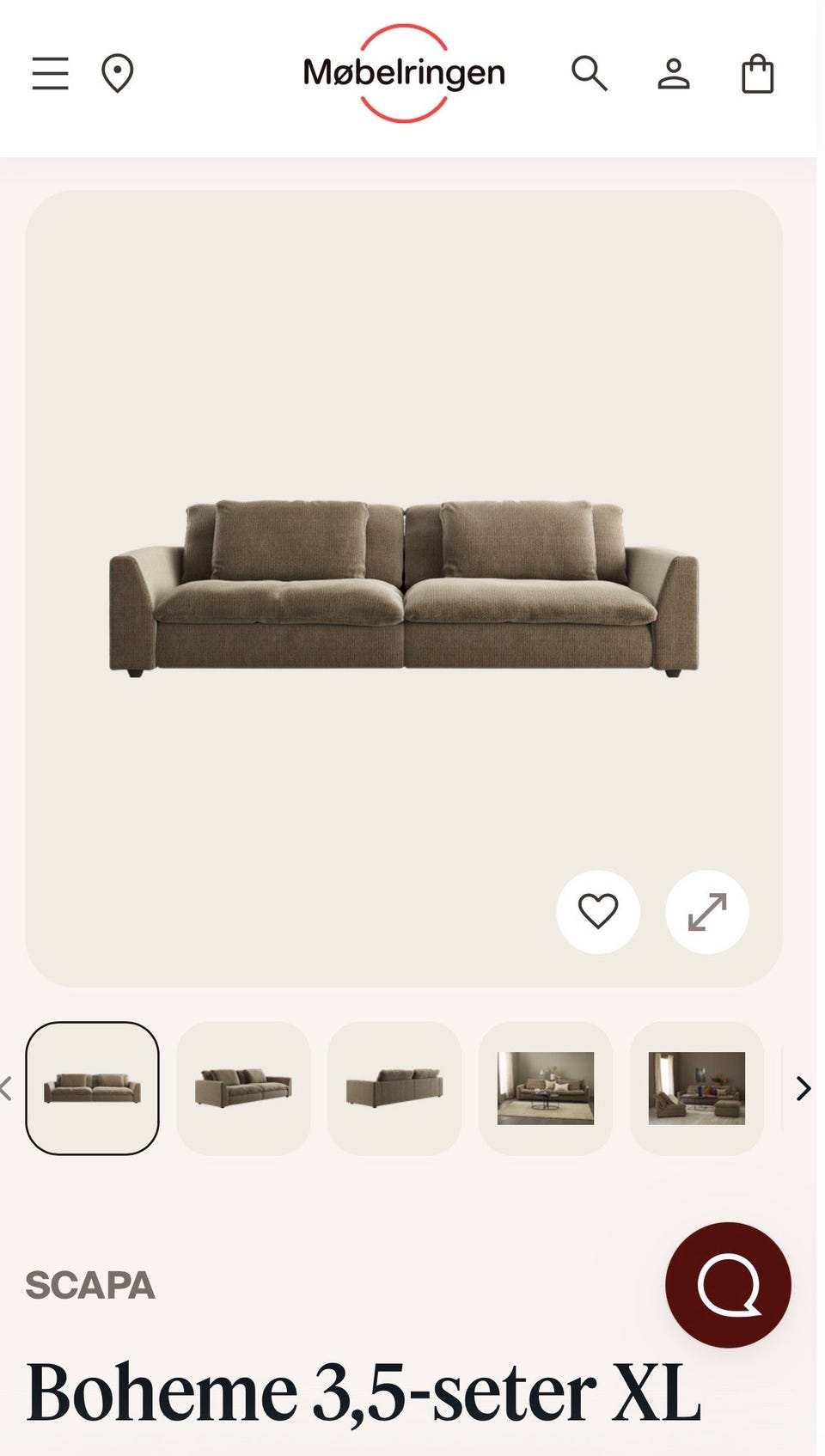Screen dimensions: 825x1456
Task: Expand the sofa image to fullscreen
Action: [x=707, y=912]
